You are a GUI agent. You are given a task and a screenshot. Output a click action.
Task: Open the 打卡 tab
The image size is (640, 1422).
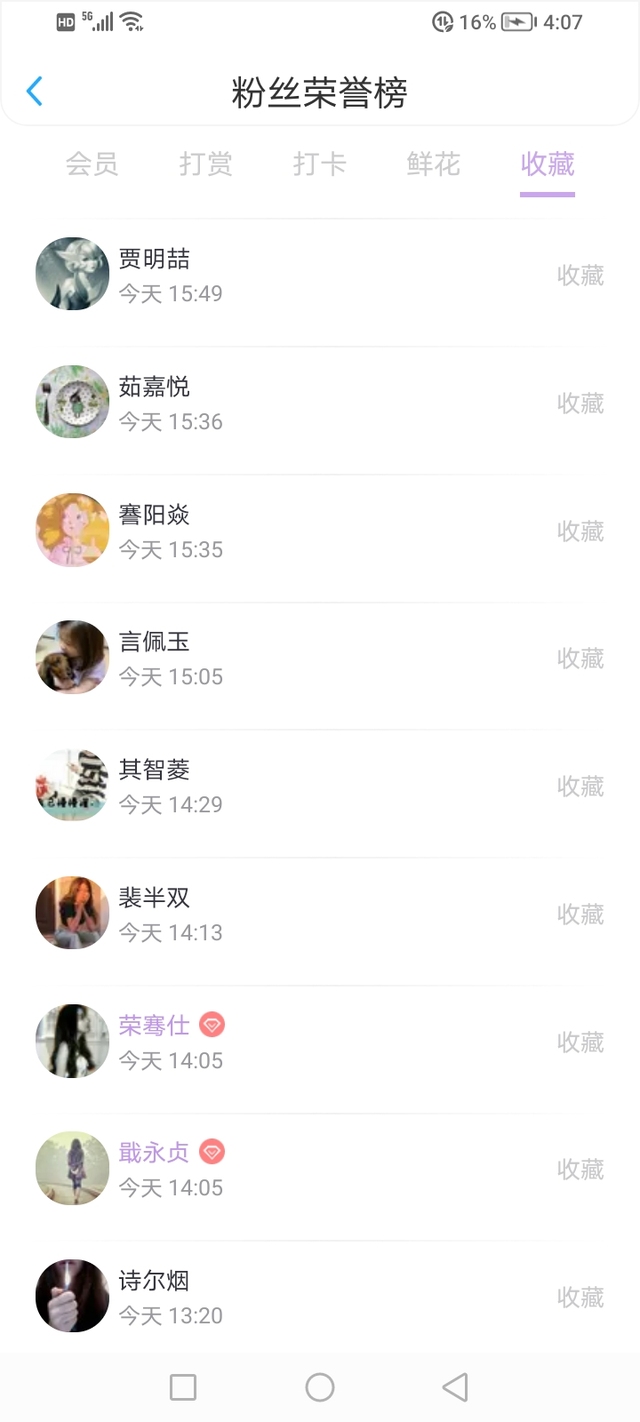319,164
